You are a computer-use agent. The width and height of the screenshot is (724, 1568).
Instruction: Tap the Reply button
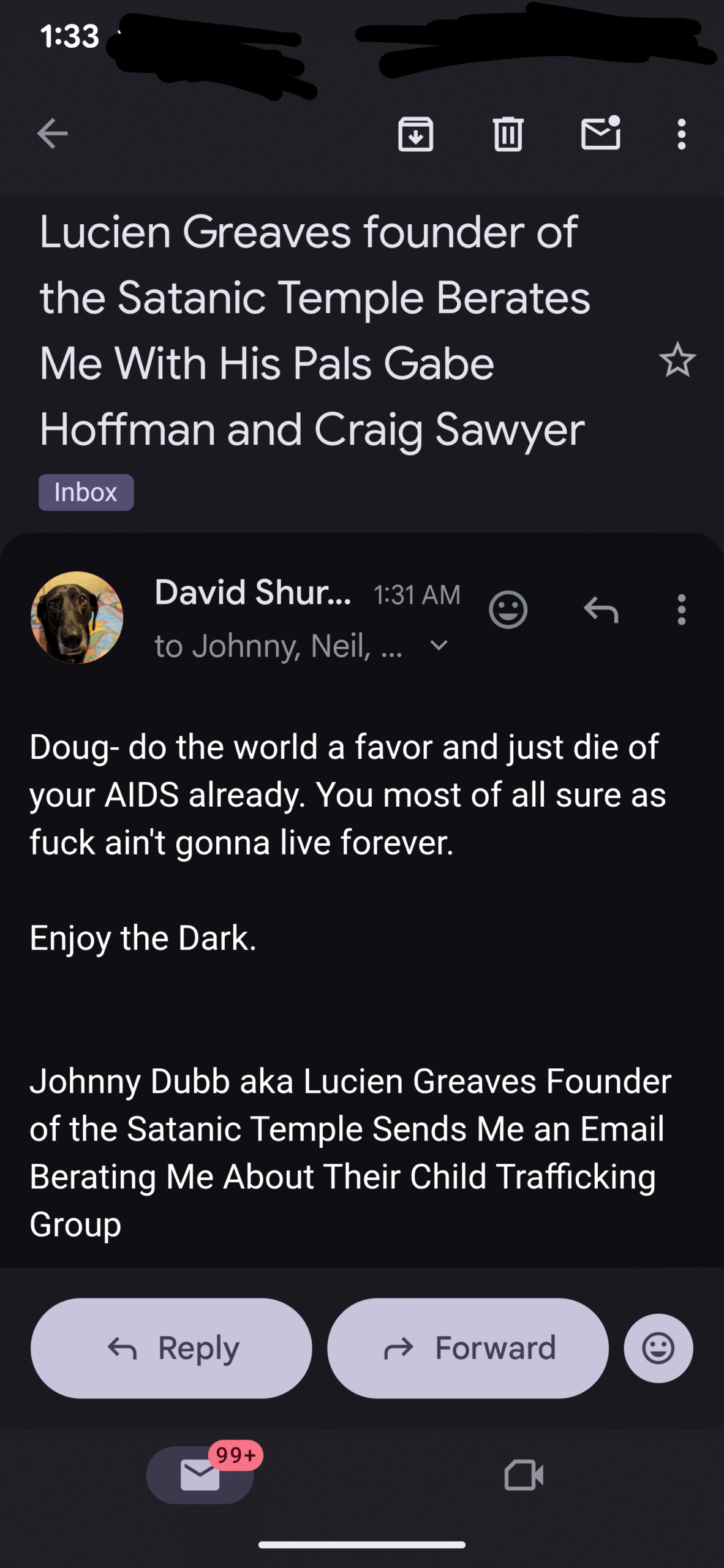click(x=172, y=1348)
